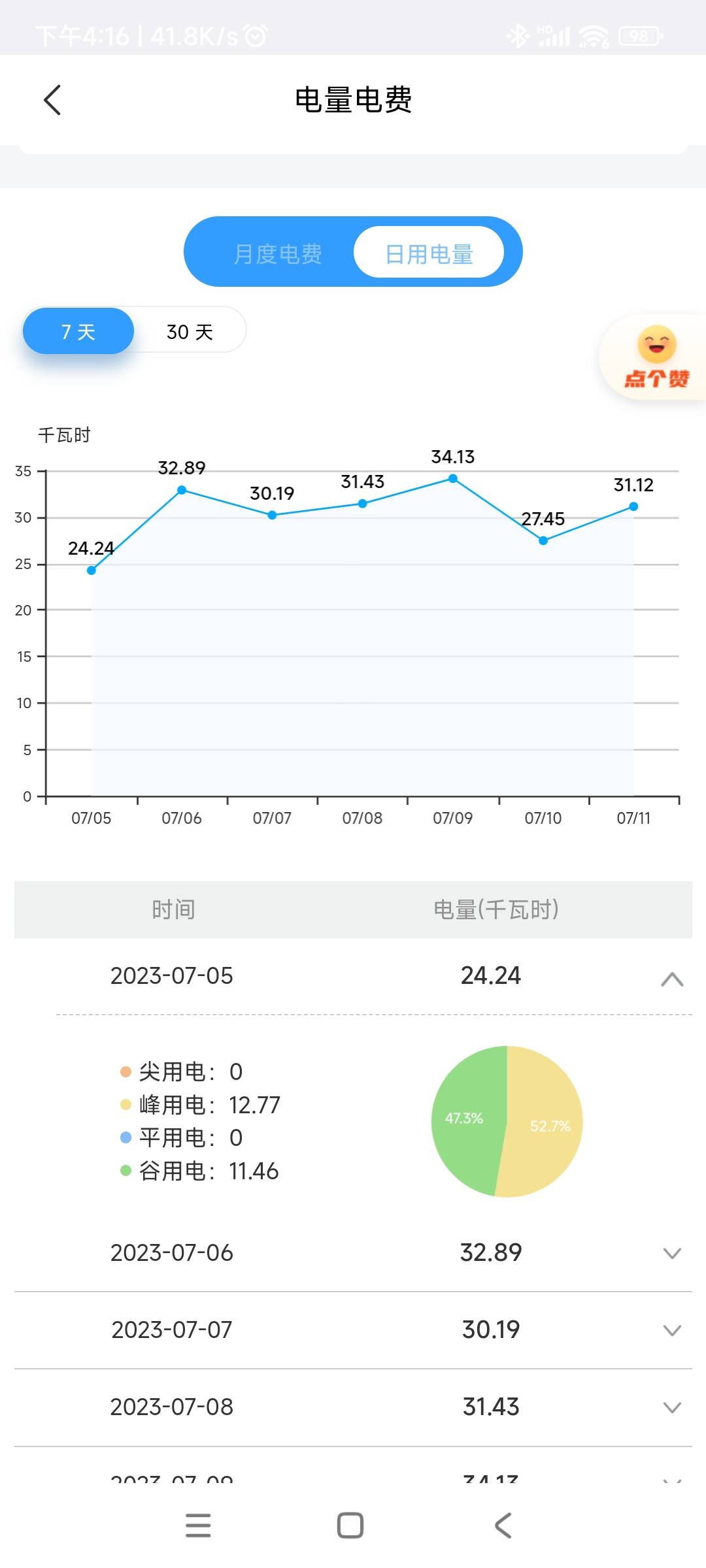Go back from the 电量电费 page
This screenshot has width=706, height=1568.
[x=52, y=100]
